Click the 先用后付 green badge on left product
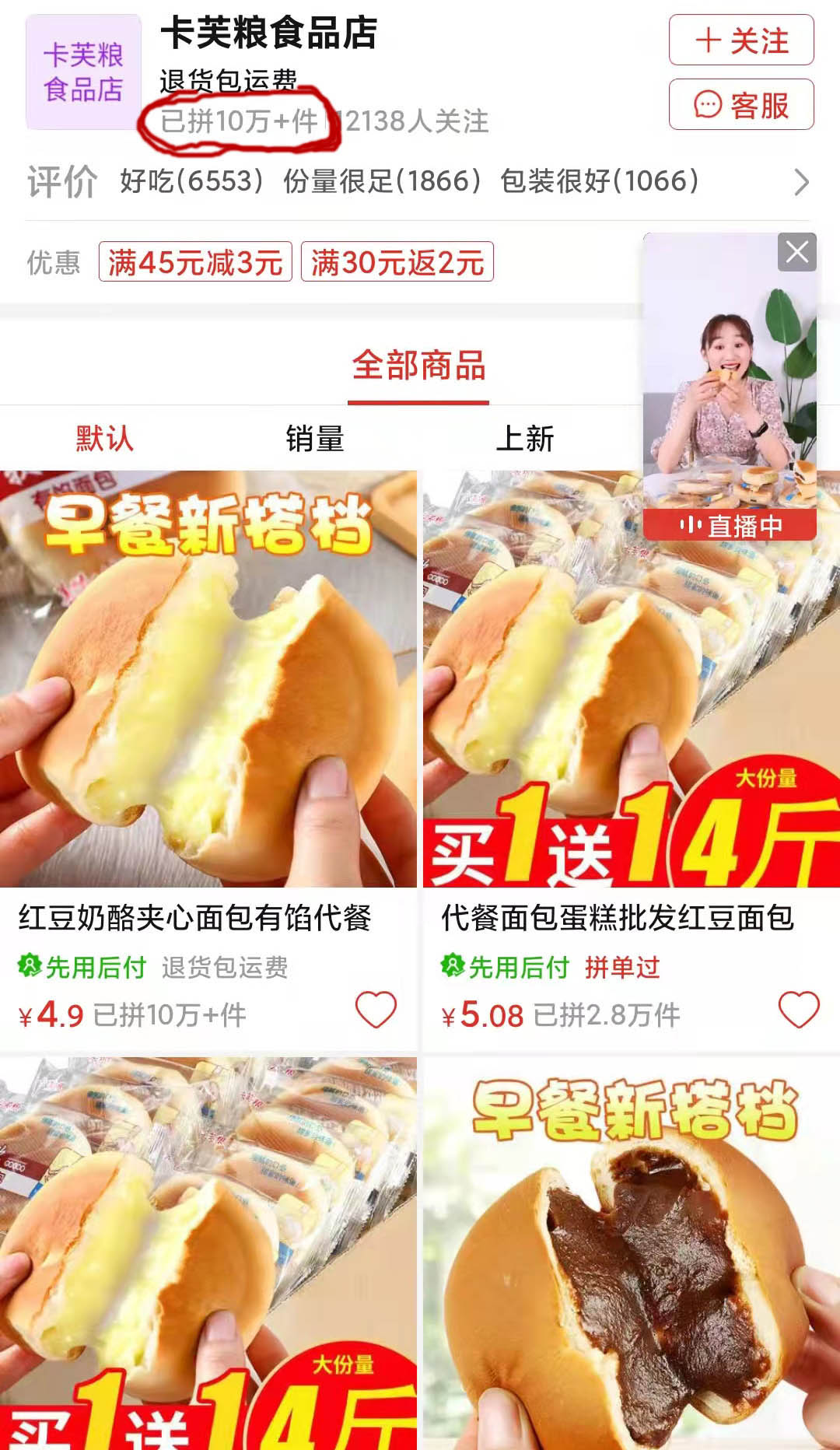Screen dimensions: 840x1450 (x=78, y=966)
